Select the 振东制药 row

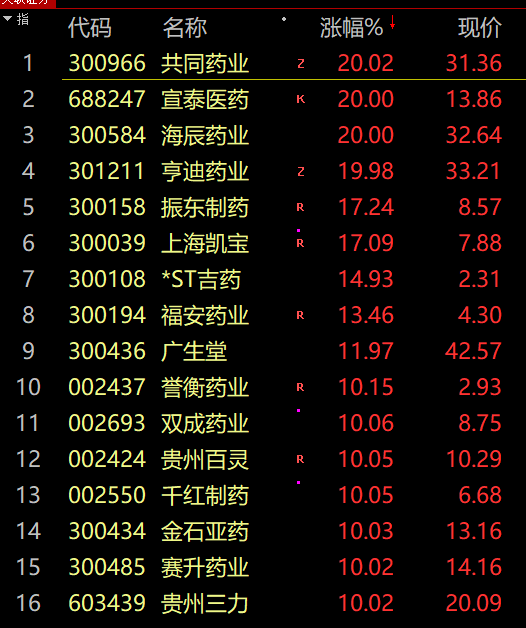coord(263,207)
